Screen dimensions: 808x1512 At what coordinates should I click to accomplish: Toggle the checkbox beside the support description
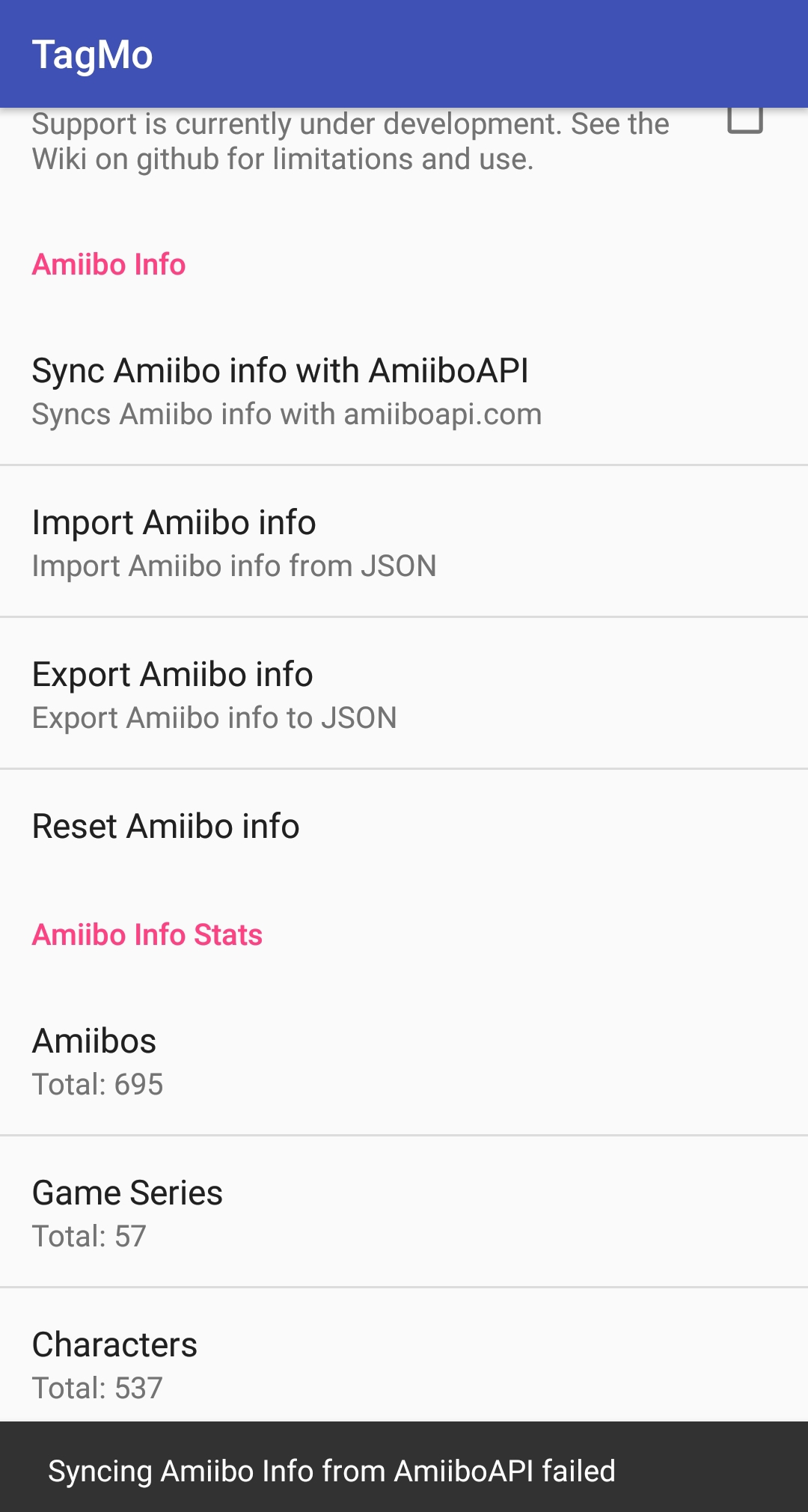pos(744,120)
